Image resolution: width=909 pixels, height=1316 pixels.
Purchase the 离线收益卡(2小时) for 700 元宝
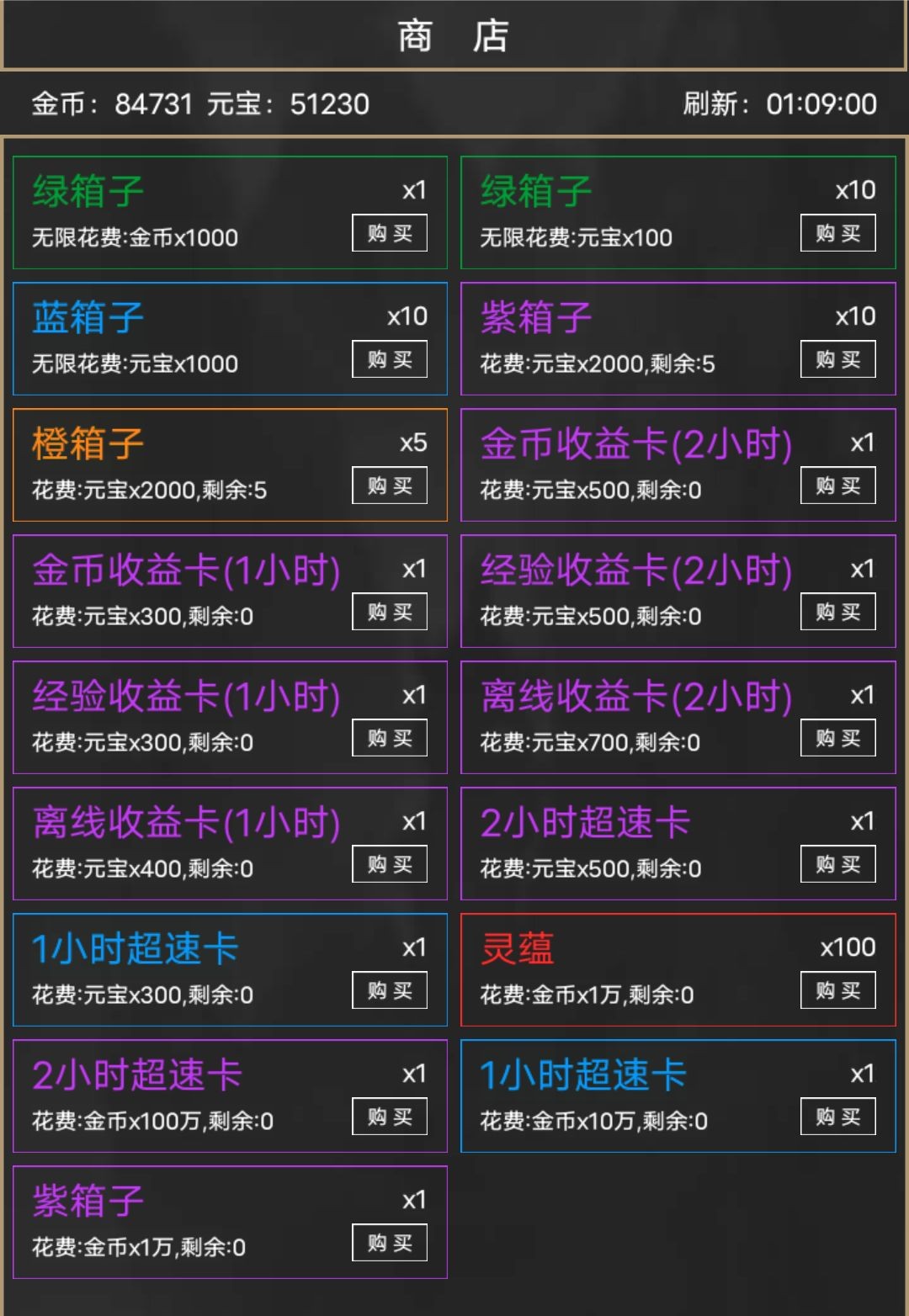point(838,738)
